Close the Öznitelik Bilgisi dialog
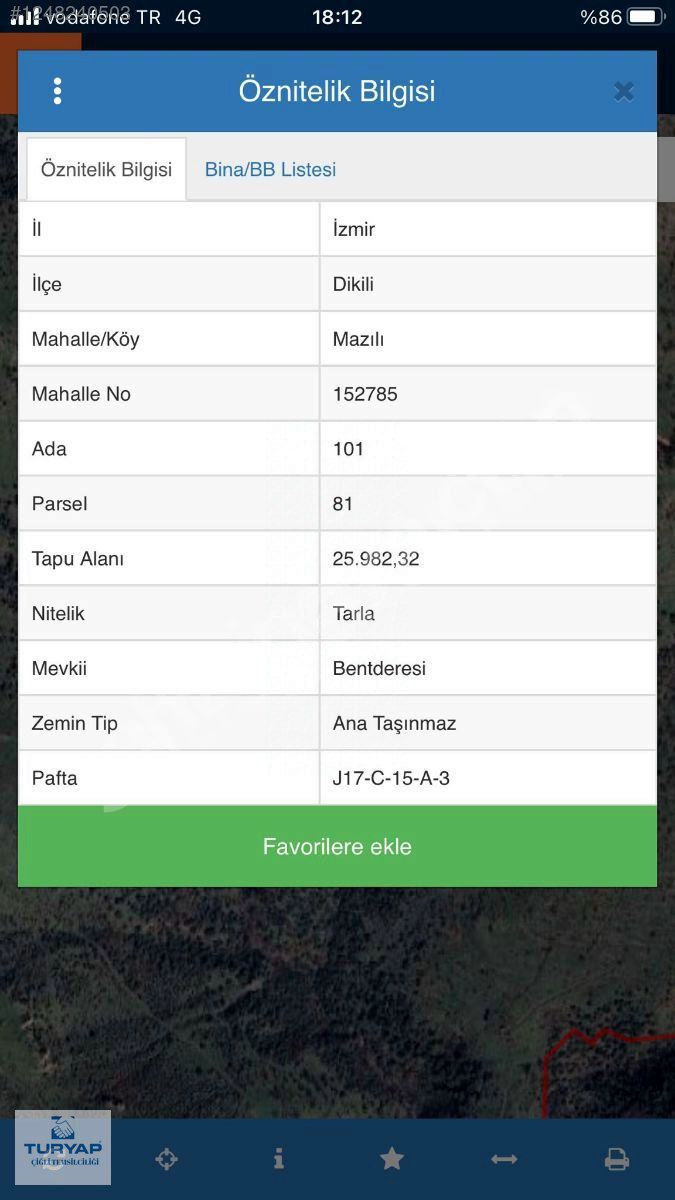The height and width of the screenshot is (1200, 675). (624, 92)
